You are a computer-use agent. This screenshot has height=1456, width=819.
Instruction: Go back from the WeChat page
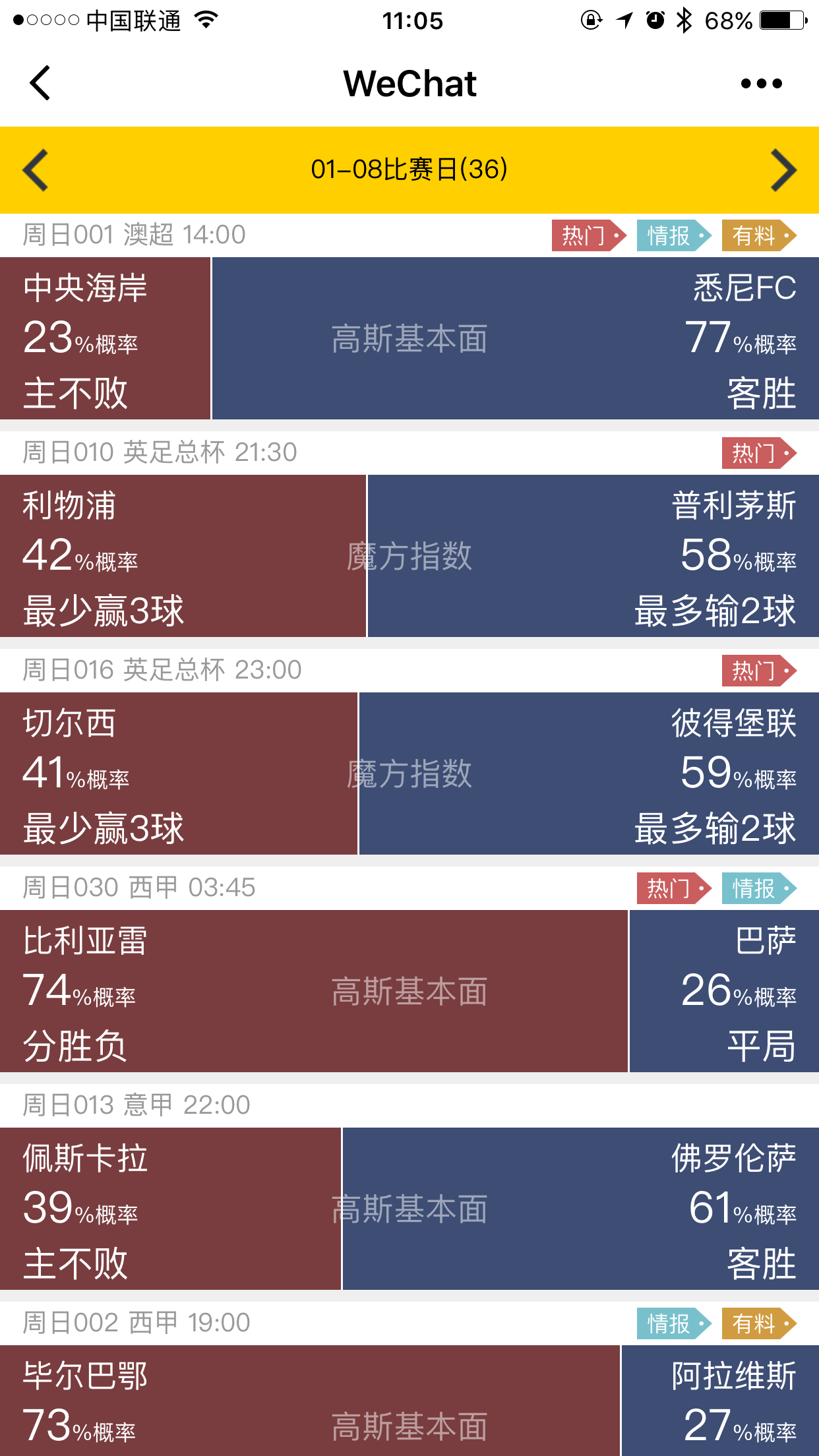40,83
